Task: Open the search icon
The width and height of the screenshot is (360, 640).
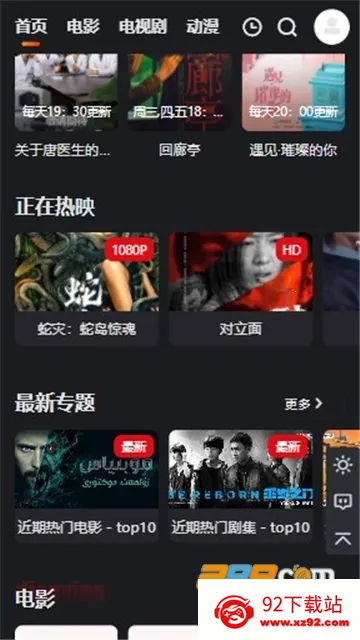Action: click(x=287, y=27)
